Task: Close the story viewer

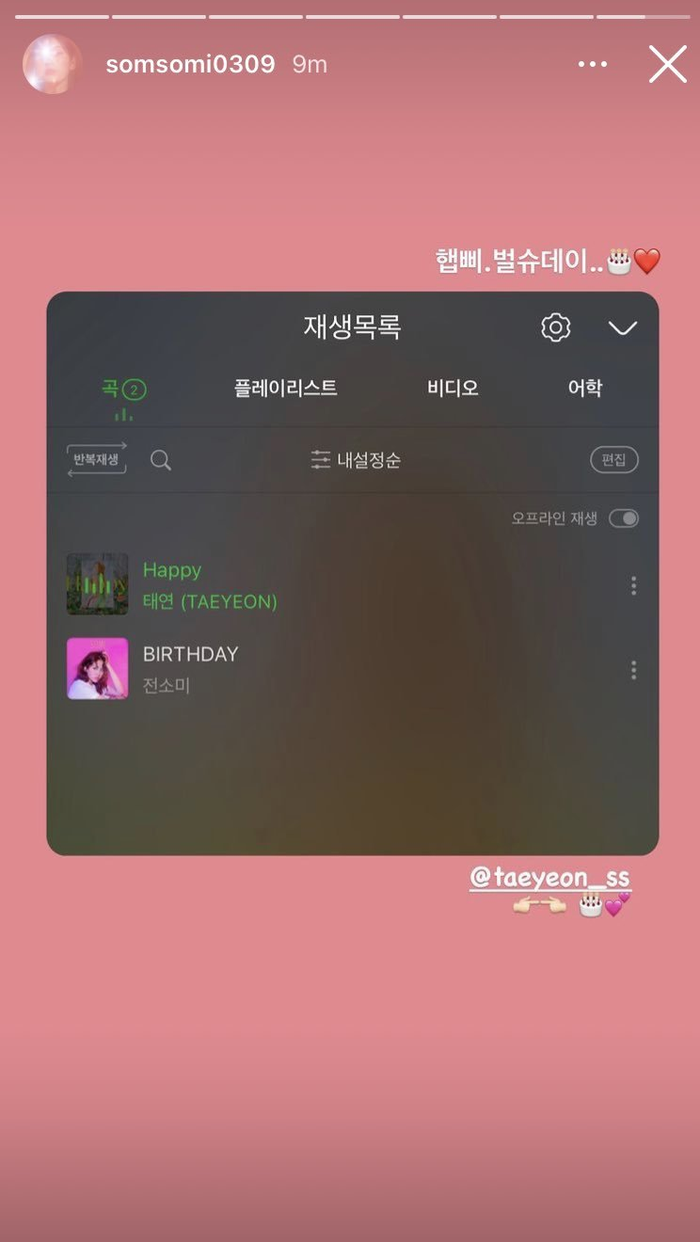Action: pyautogui.click(x=667, y=64)
